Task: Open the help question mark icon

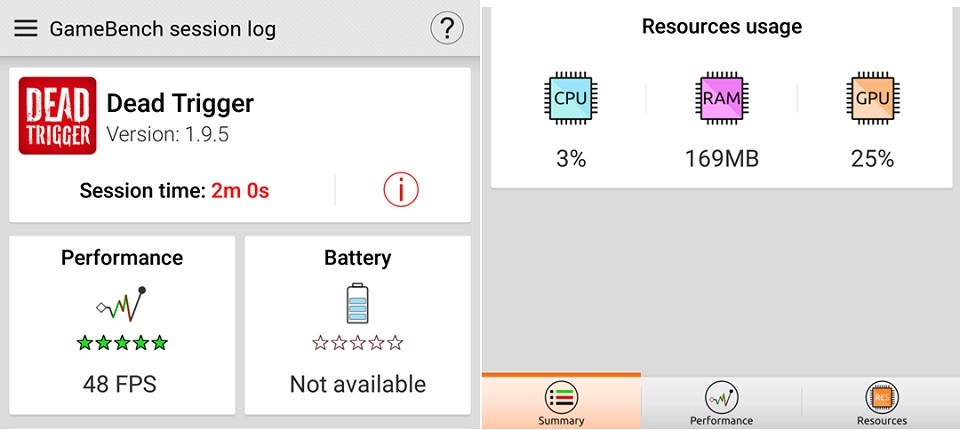Action: [447, 28]
